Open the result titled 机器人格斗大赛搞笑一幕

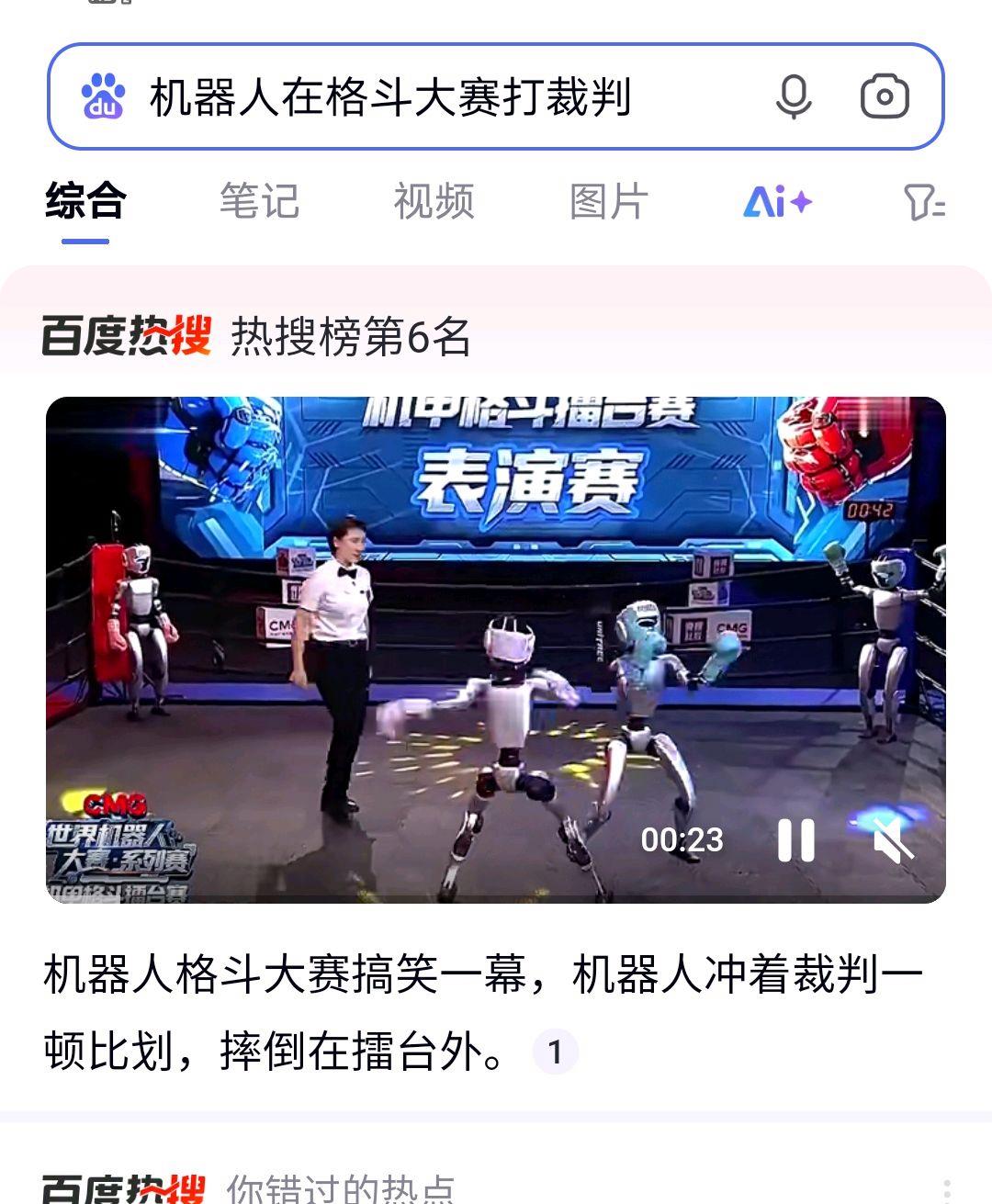(x=481, y=975)
